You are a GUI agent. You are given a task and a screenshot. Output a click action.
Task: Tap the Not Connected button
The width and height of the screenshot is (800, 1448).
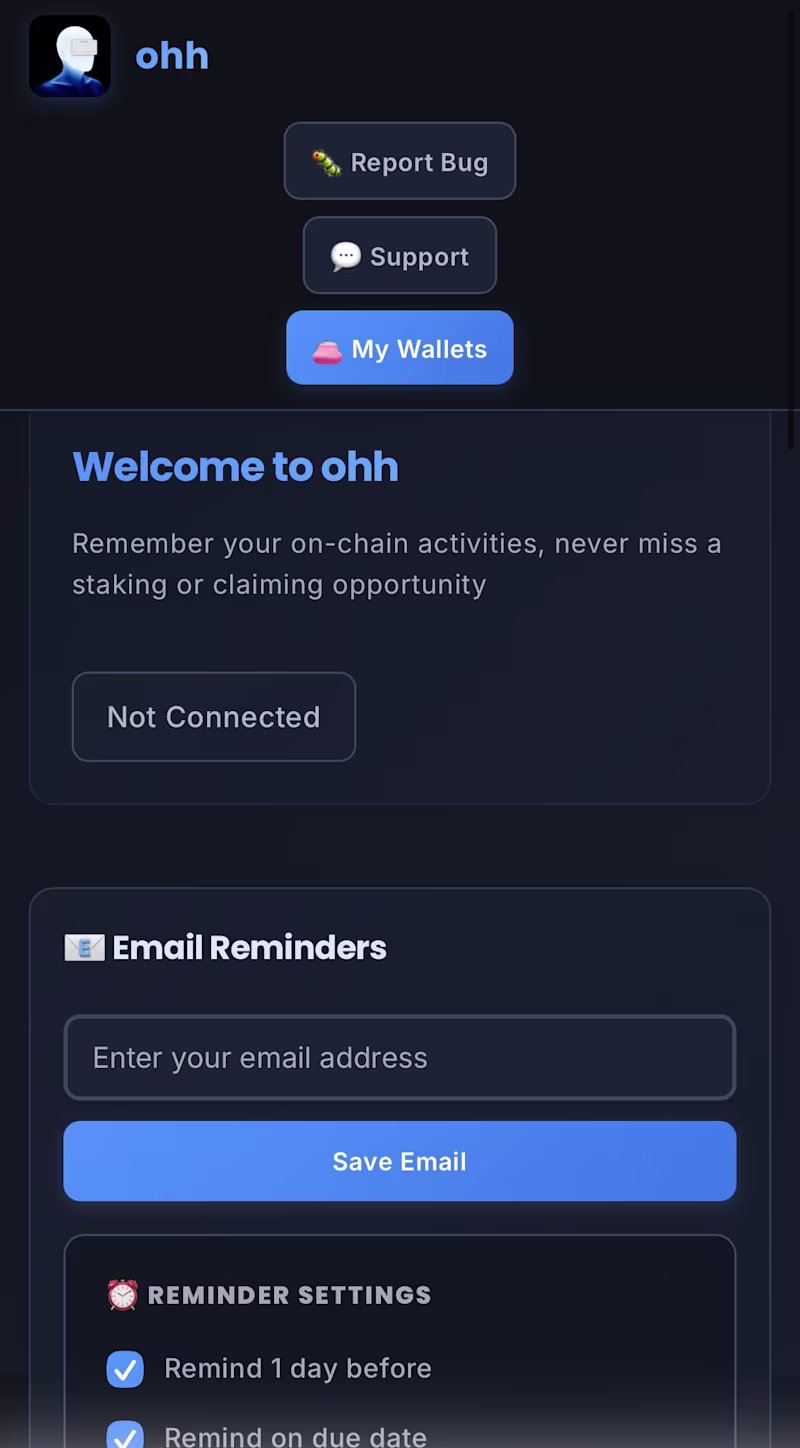point(214,717)
